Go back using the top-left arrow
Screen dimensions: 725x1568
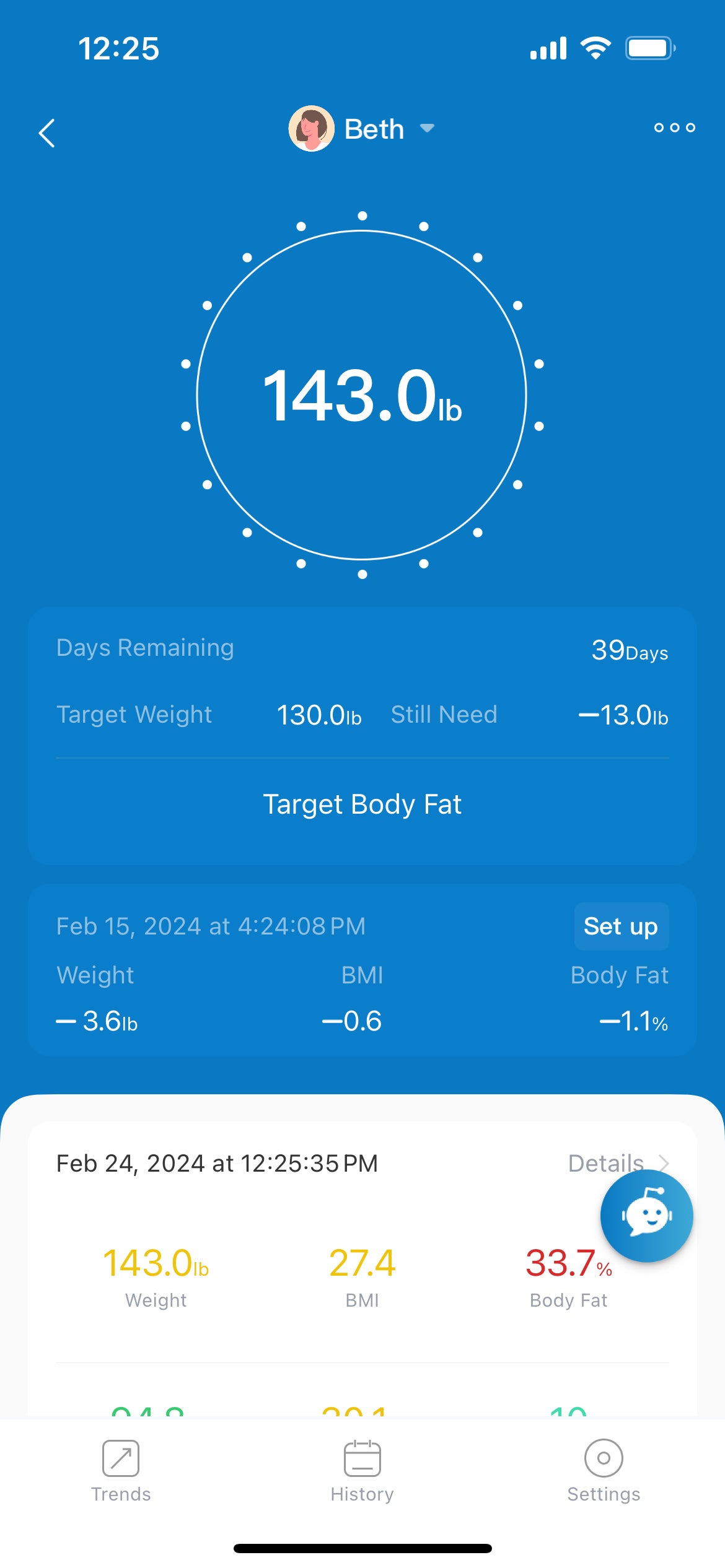coord(47,133)
